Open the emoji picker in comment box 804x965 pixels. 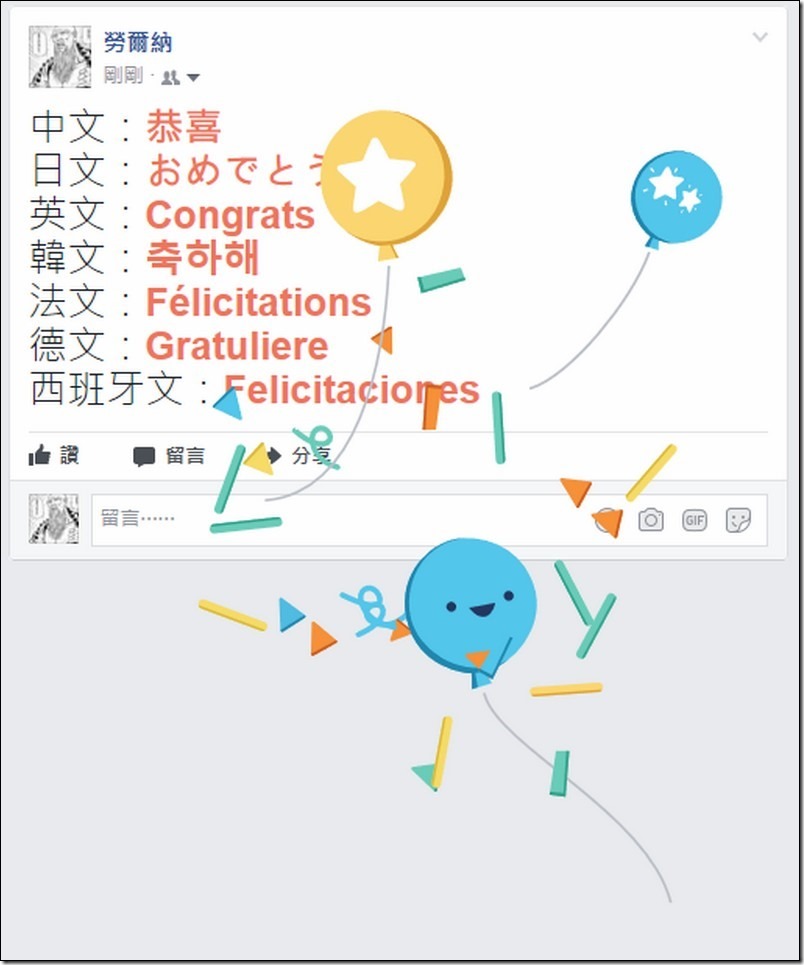click(607, 520)
